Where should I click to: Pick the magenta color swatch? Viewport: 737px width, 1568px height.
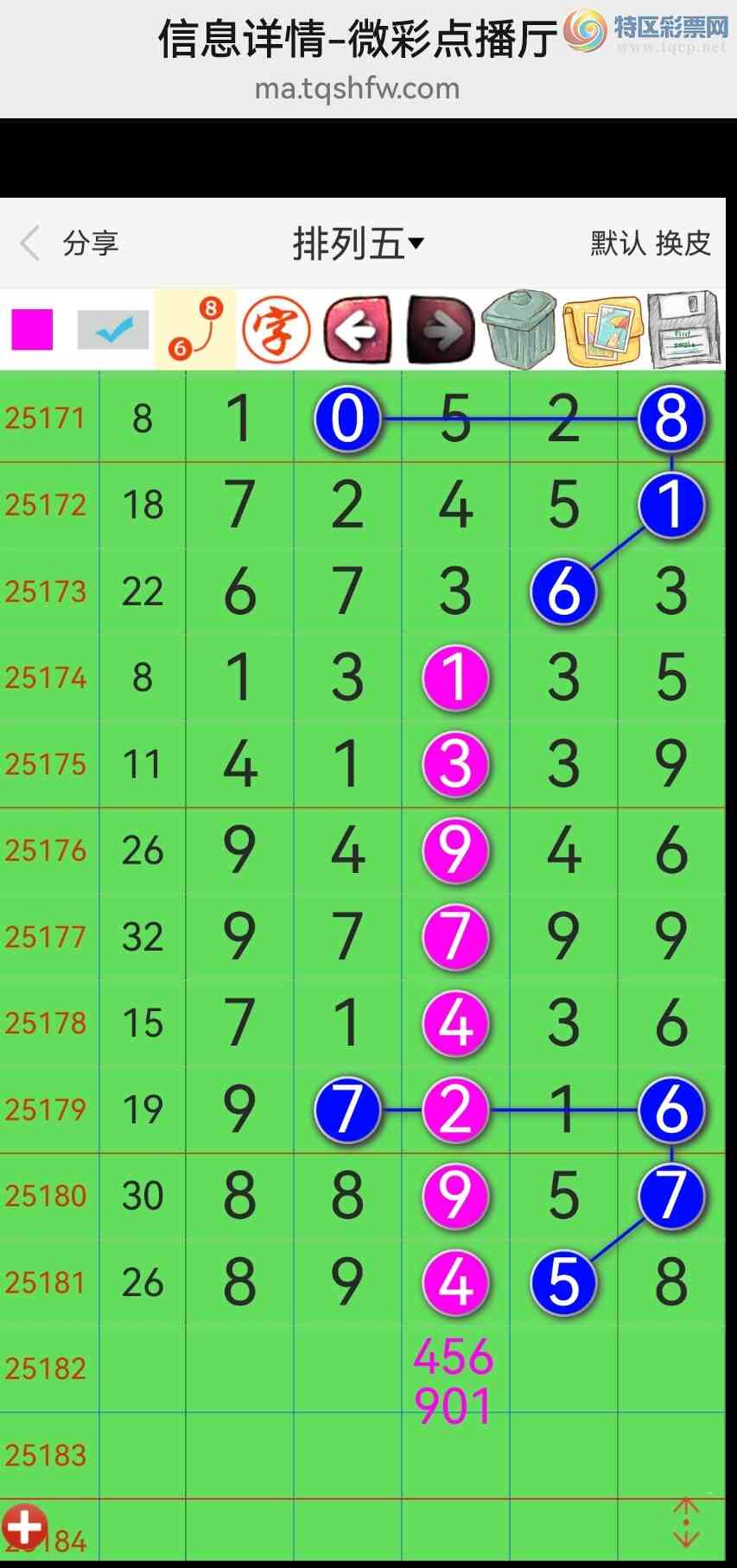(x=32, y=330)
